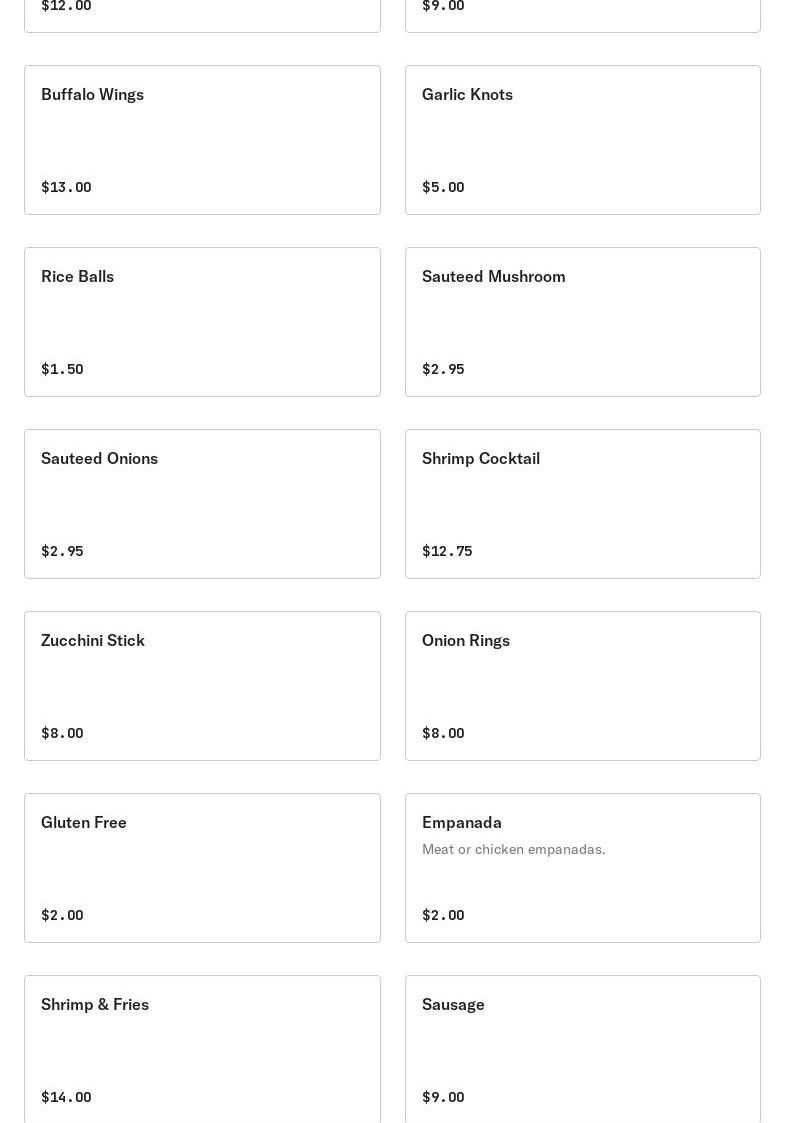
Task: Open the Sausage menu item
Action: click(x=583, y=1049)
